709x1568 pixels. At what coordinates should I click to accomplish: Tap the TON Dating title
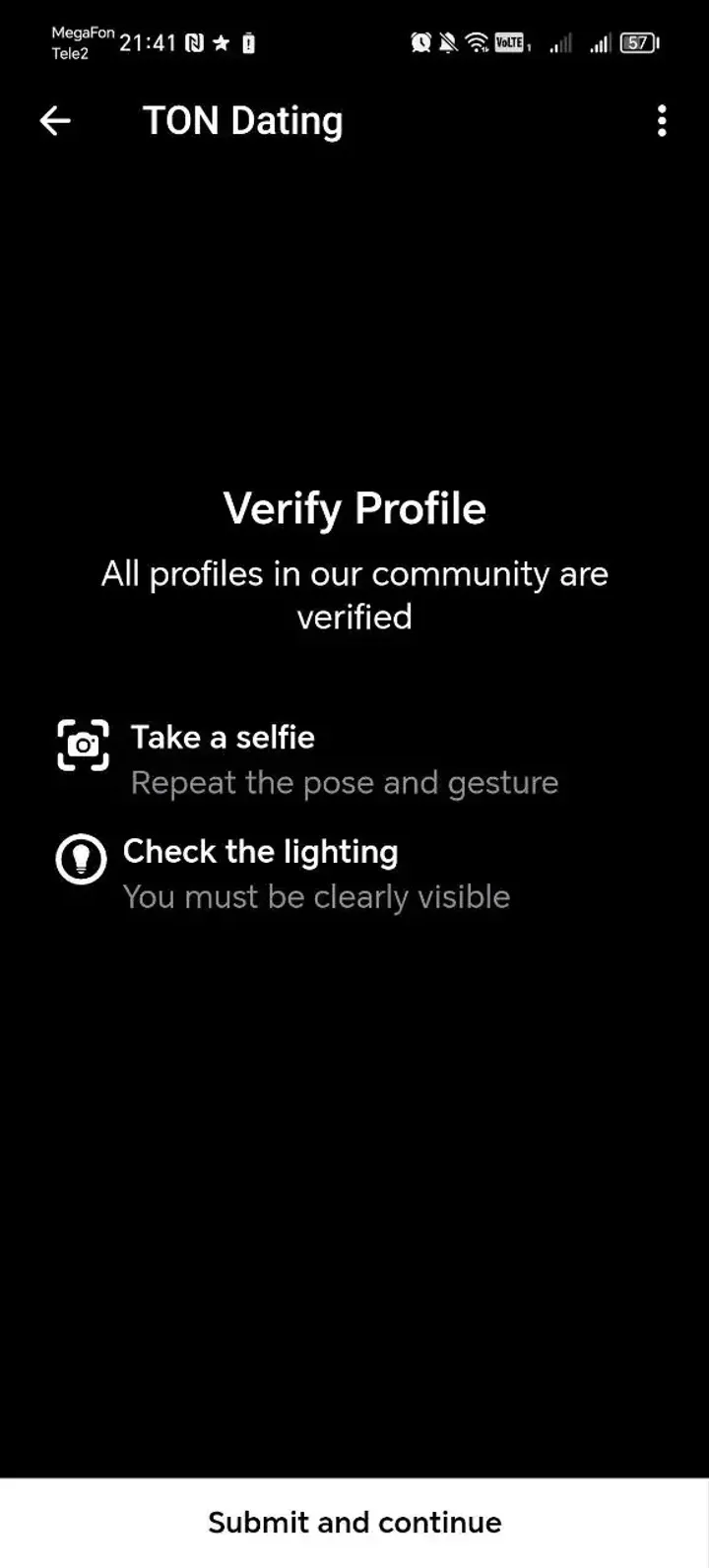(x=242, y=120)
